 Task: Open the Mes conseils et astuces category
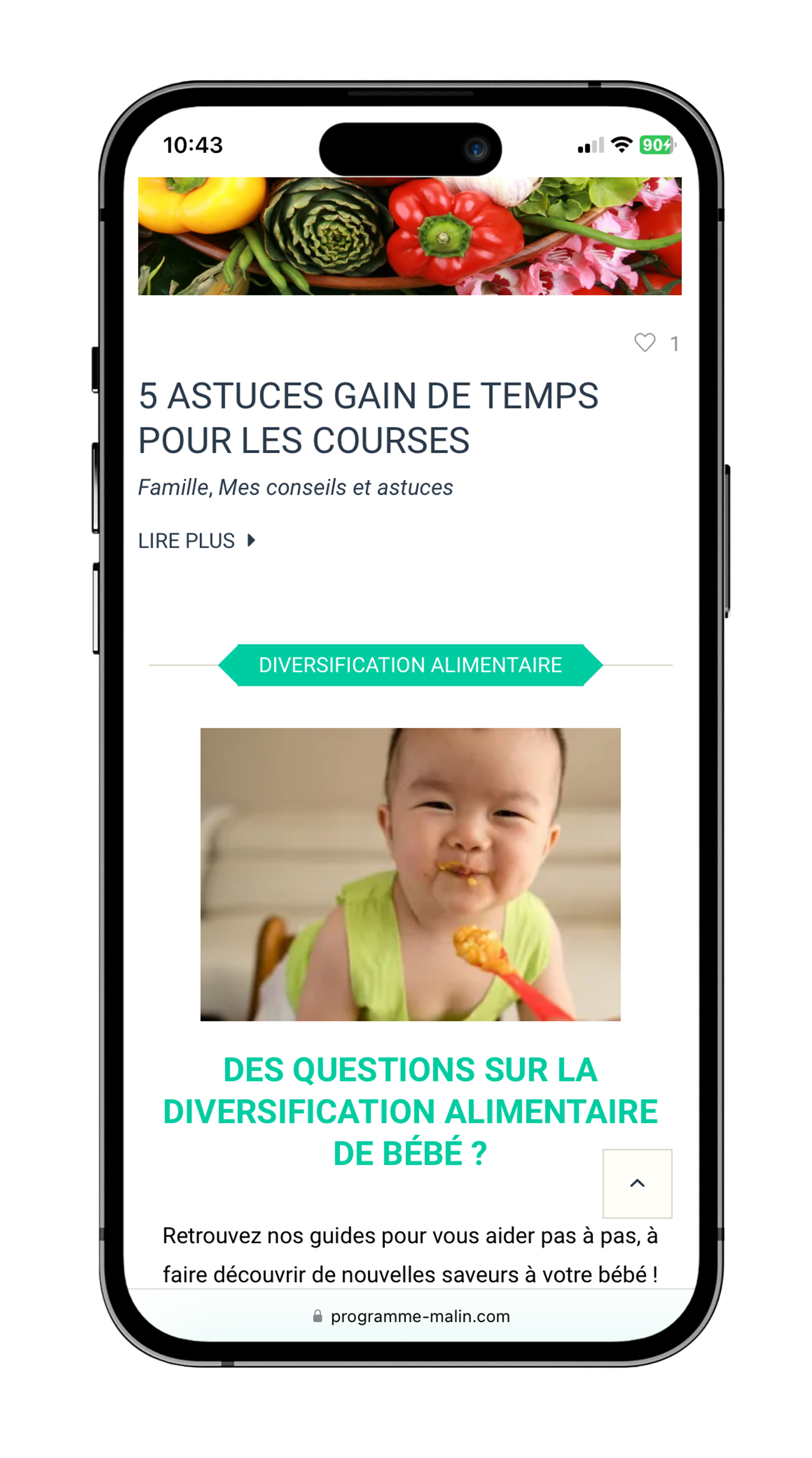click(335, 488)
